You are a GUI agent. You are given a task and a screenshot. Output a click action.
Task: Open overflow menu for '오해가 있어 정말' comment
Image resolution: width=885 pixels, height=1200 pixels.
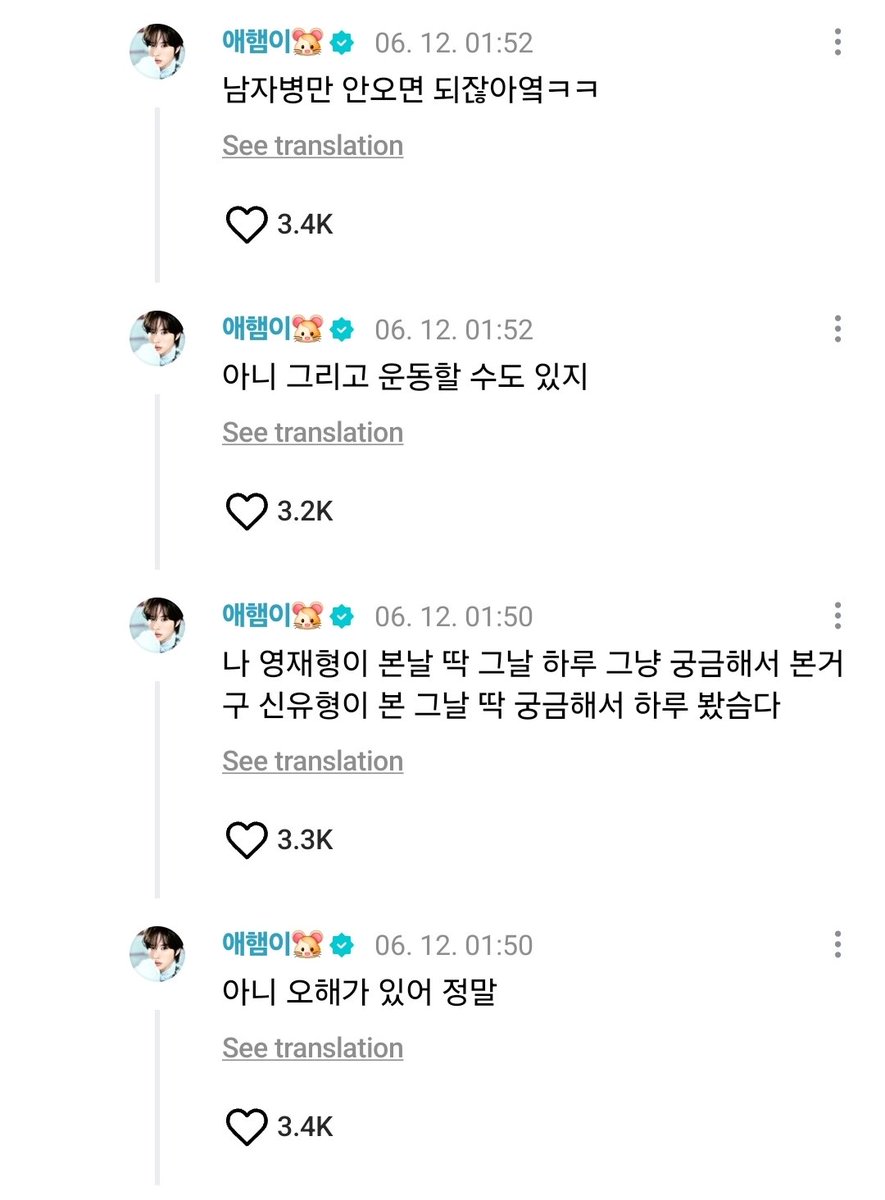click(837, 945)
